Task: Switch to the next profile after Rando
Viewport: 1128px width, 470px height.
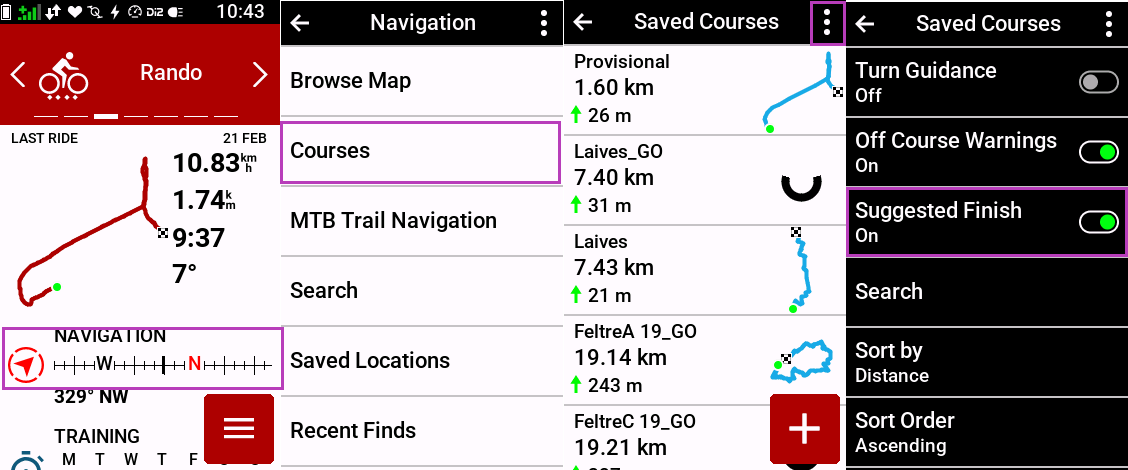Action: [260, 73]
